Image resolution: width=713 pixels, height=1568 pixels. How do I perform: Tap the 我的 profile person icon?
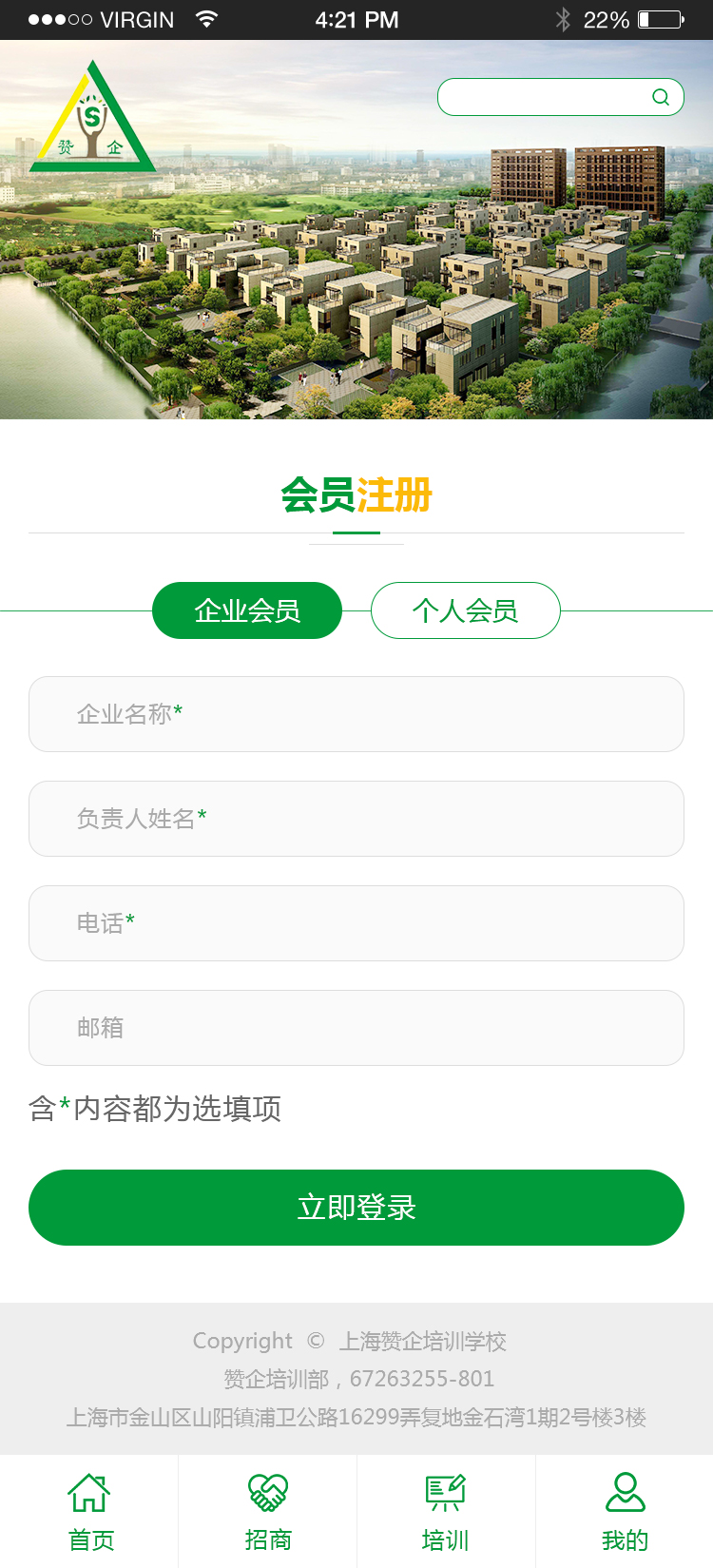625,1493
